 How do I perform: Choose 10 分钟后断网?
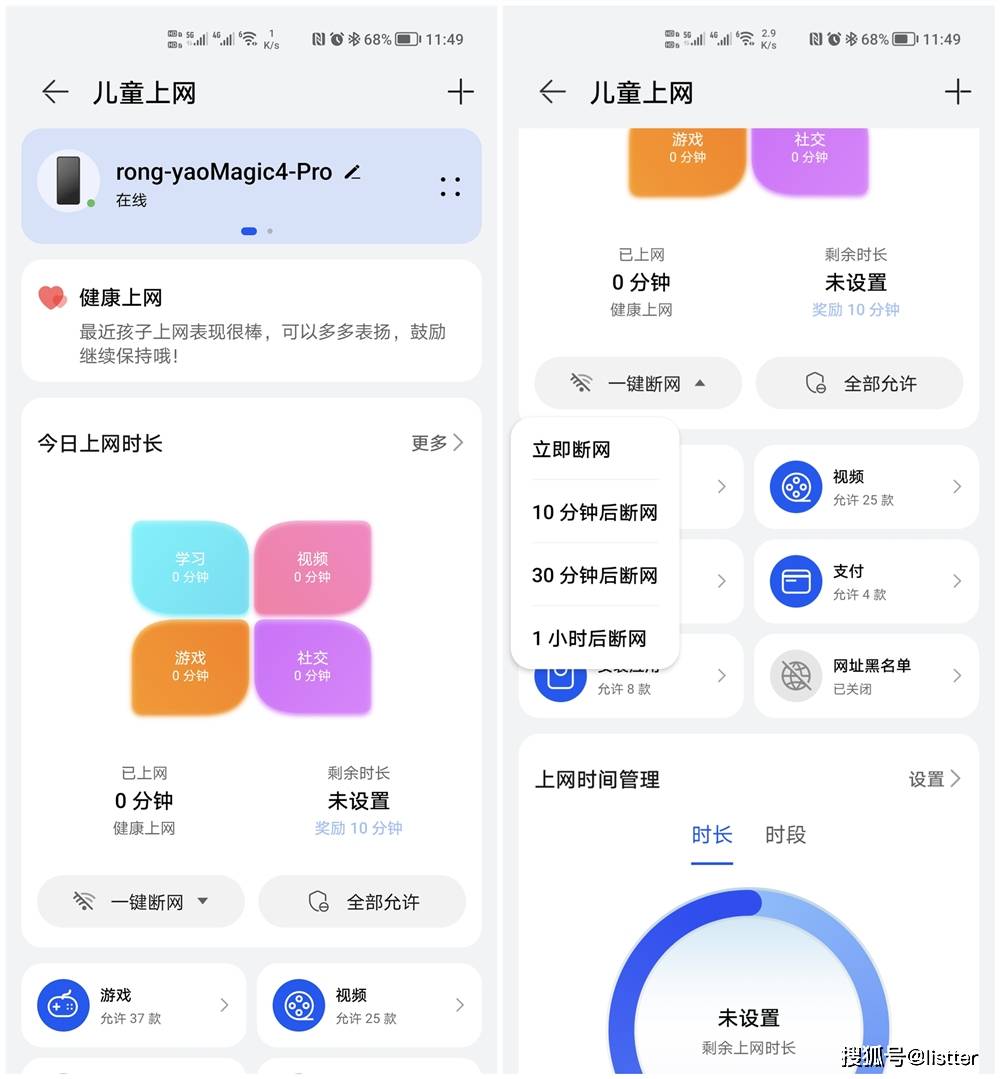(x=594, y=513)
